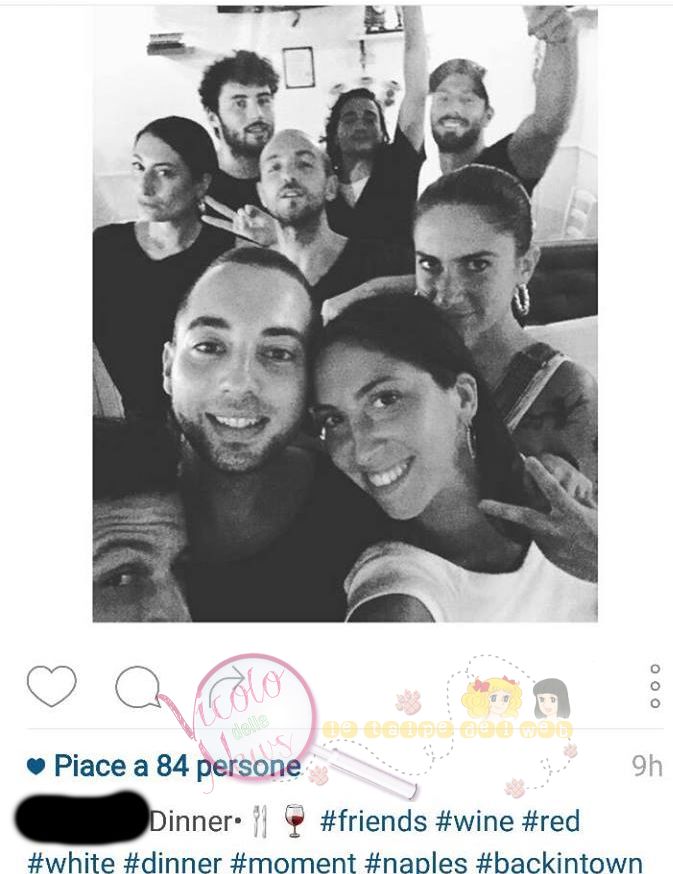Open the #backintown hashtag
The height and width of the screenshot is (874, 673).
click(559, 861)
